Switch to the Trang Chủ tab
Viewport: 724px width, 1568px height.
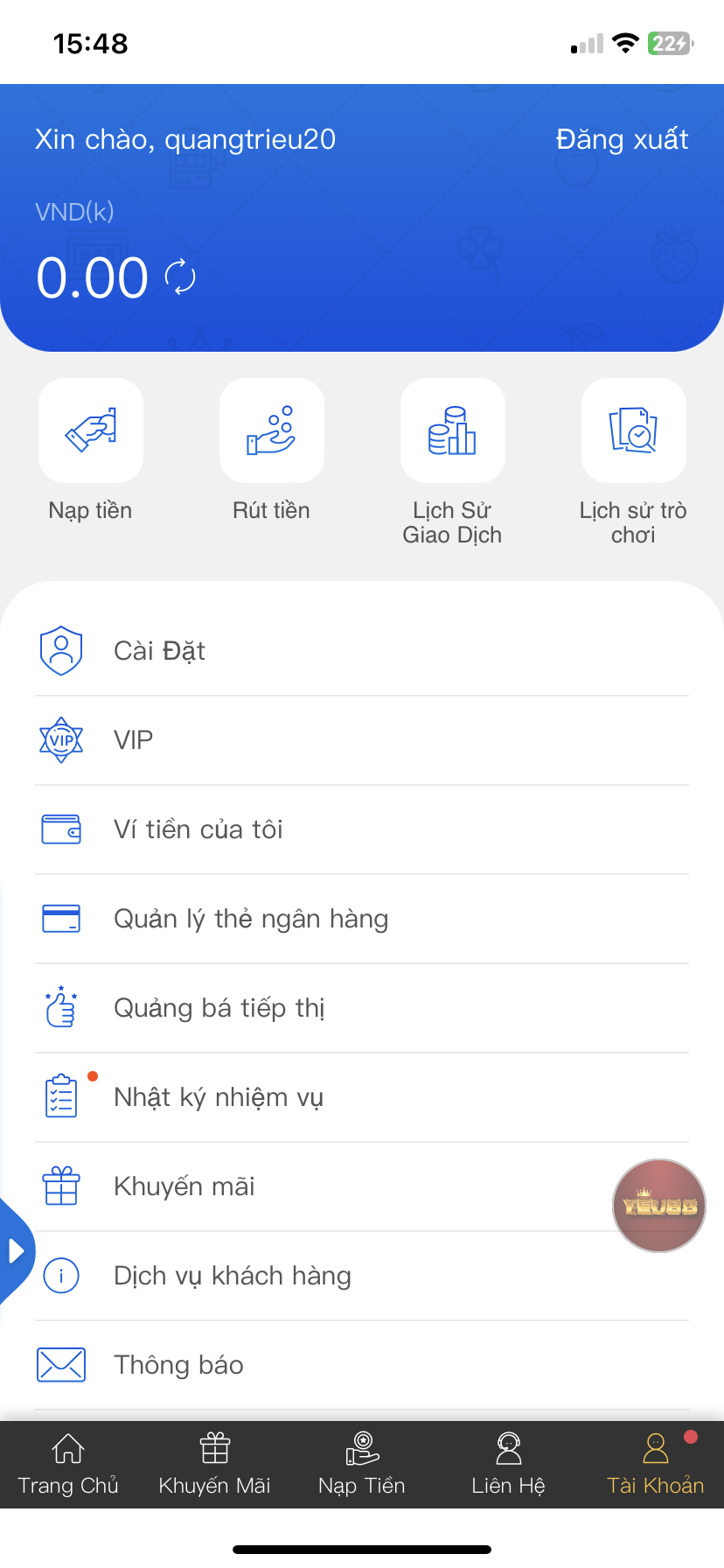click(68, 1464)
